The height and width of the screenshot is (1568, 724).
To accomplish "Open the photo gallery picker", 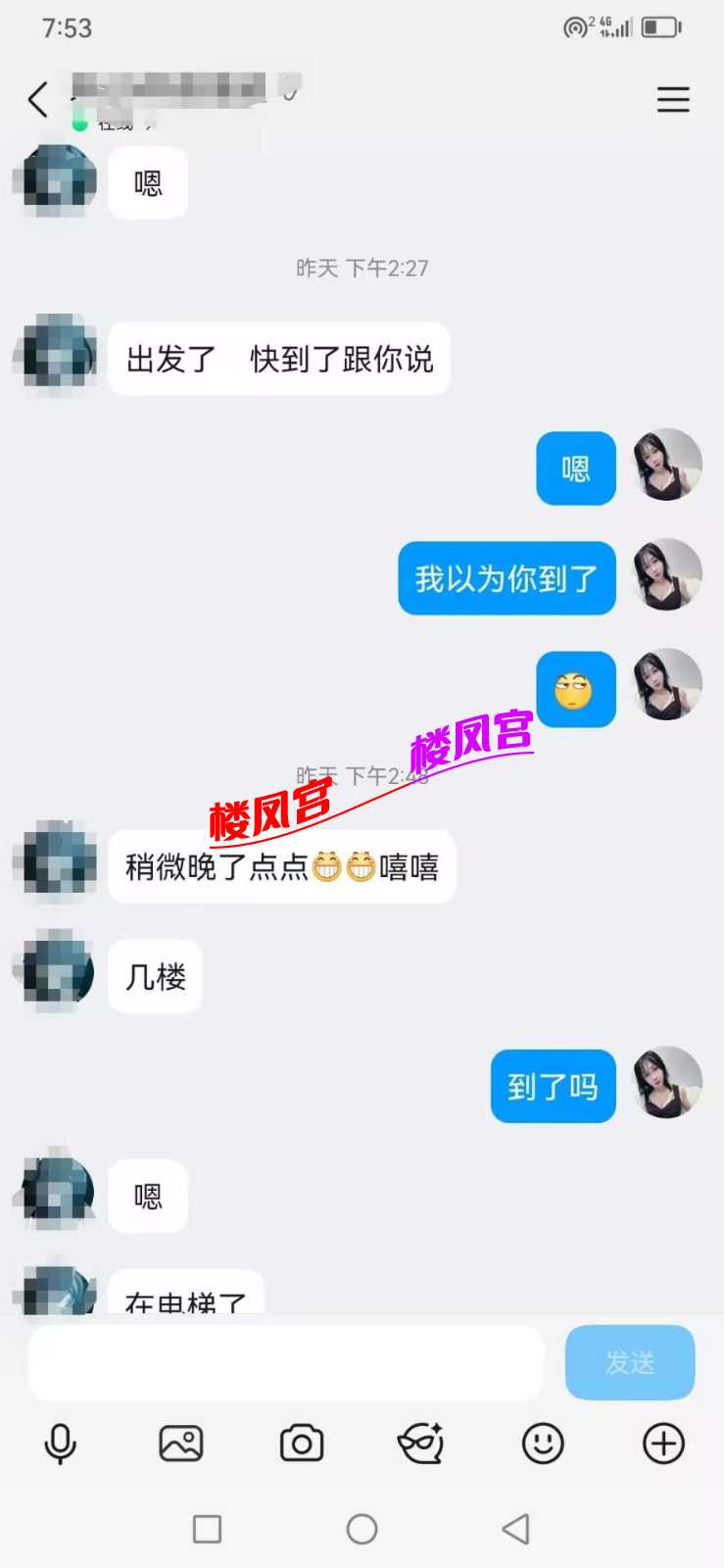I will coord(181,1444).
